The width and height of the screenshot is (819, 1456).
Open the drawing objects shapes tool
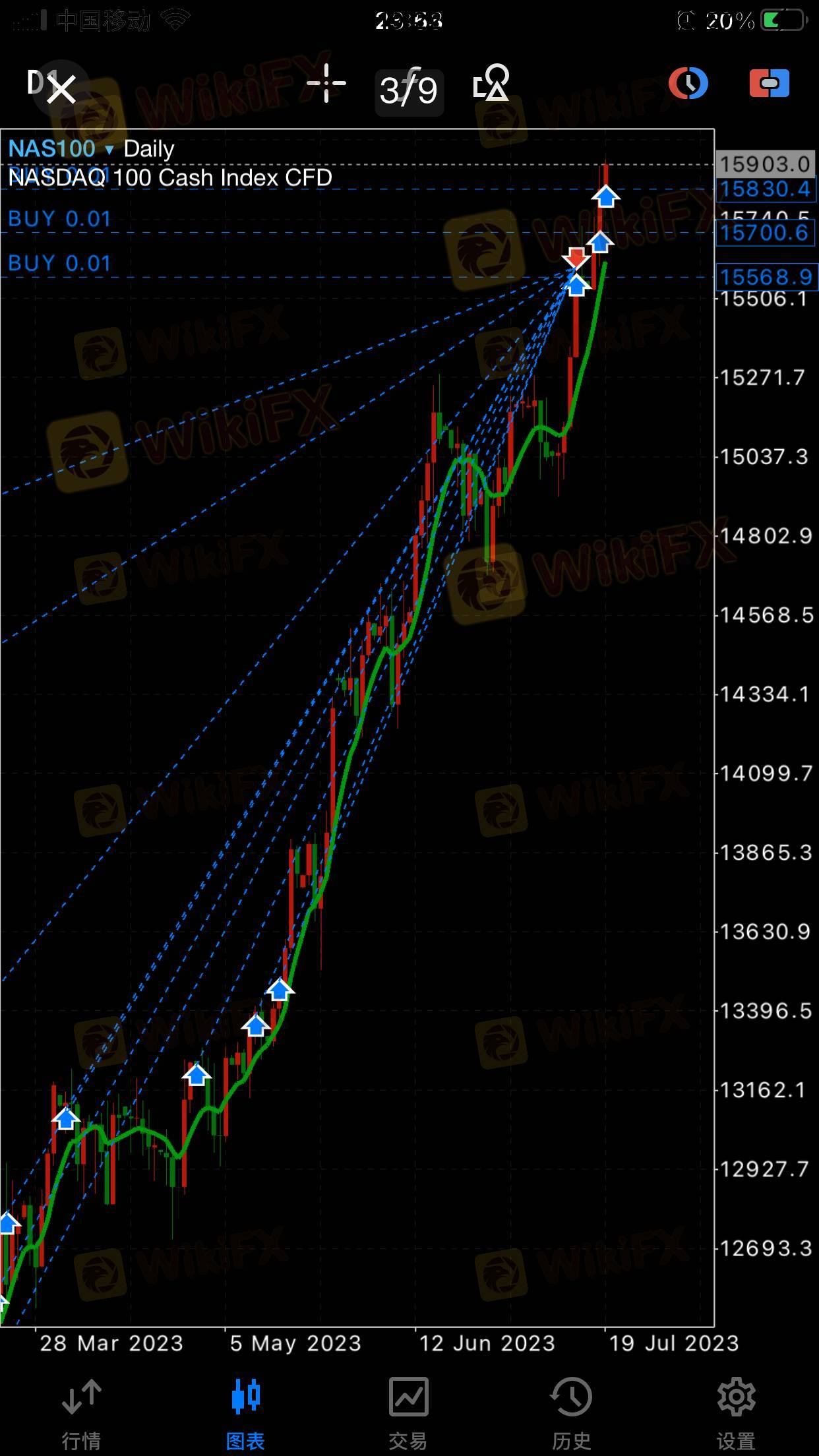(x=491, y=84)
